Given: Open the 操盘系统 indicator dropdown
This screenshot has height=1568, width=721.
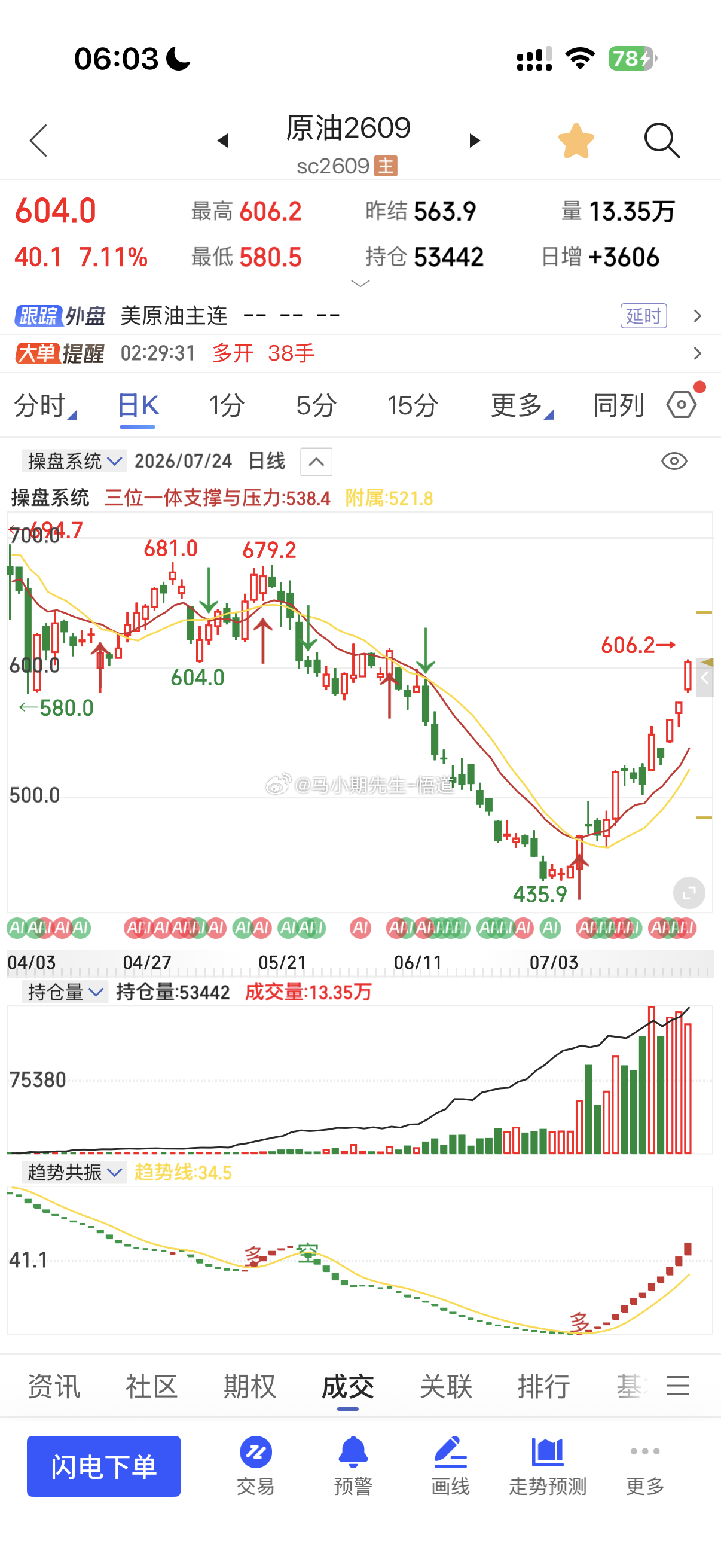Looking at the screenshot, I should point(74,462).
